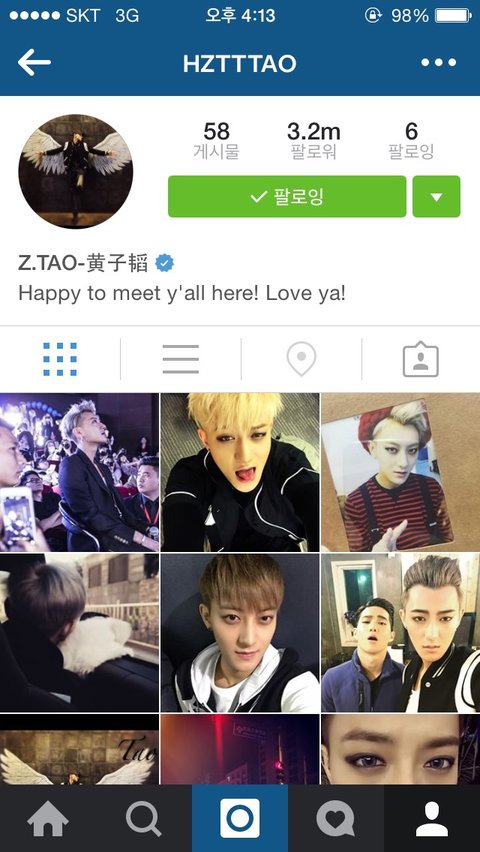The height and width of the screenshot is (852, 480).
Task: Open the three-dot options menu
Action: (x=438, y=63)
